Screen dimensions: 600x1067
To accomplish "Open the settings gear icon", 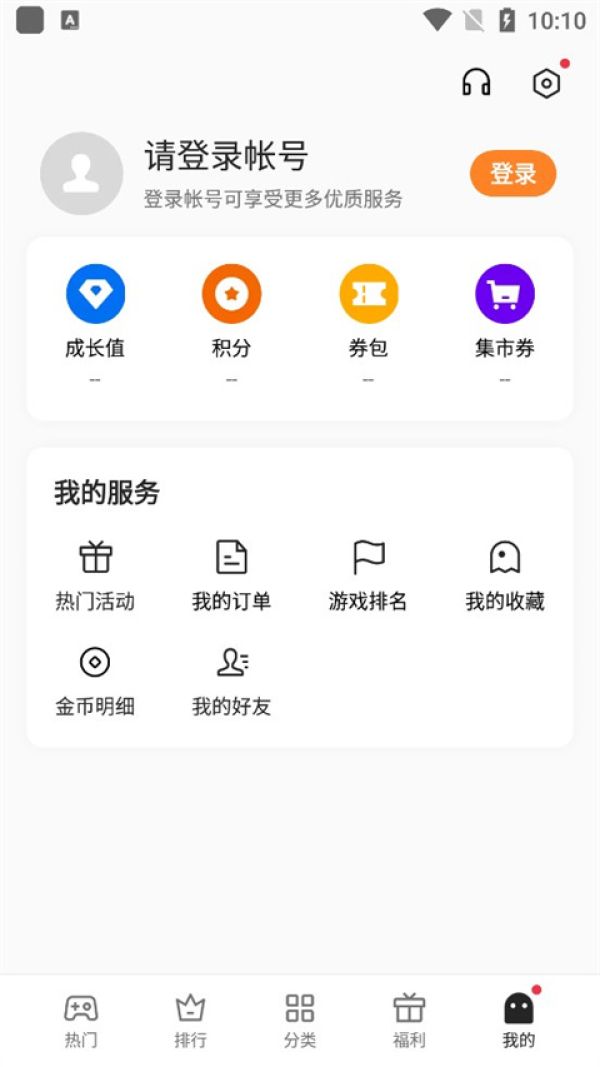I will (x=546, y=83).
